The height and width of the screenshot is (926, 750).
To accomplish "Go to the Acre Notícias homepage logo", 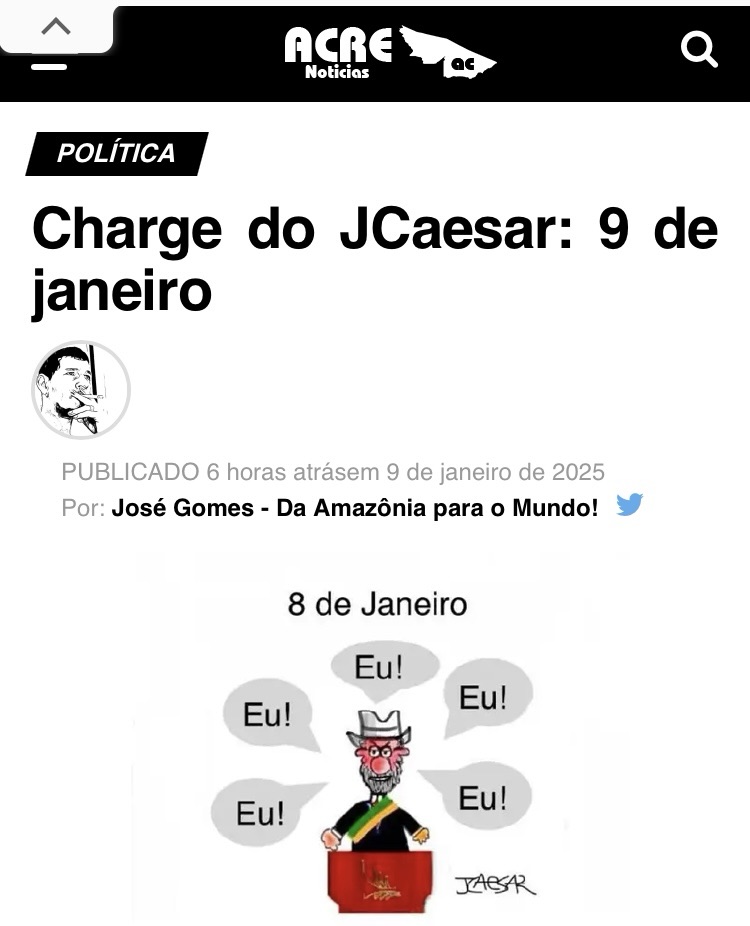I will pos(389,52).
